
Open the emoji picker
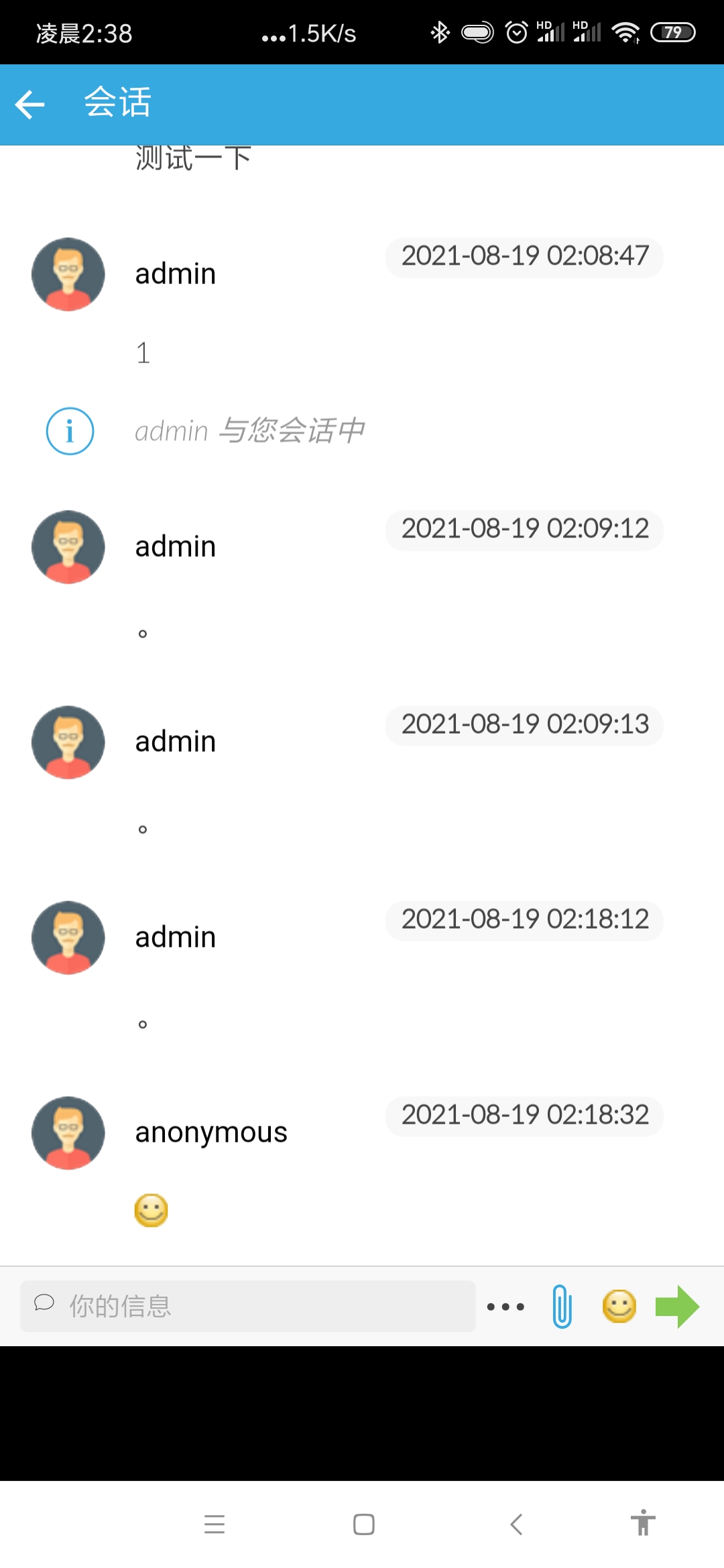(619, 1307)
